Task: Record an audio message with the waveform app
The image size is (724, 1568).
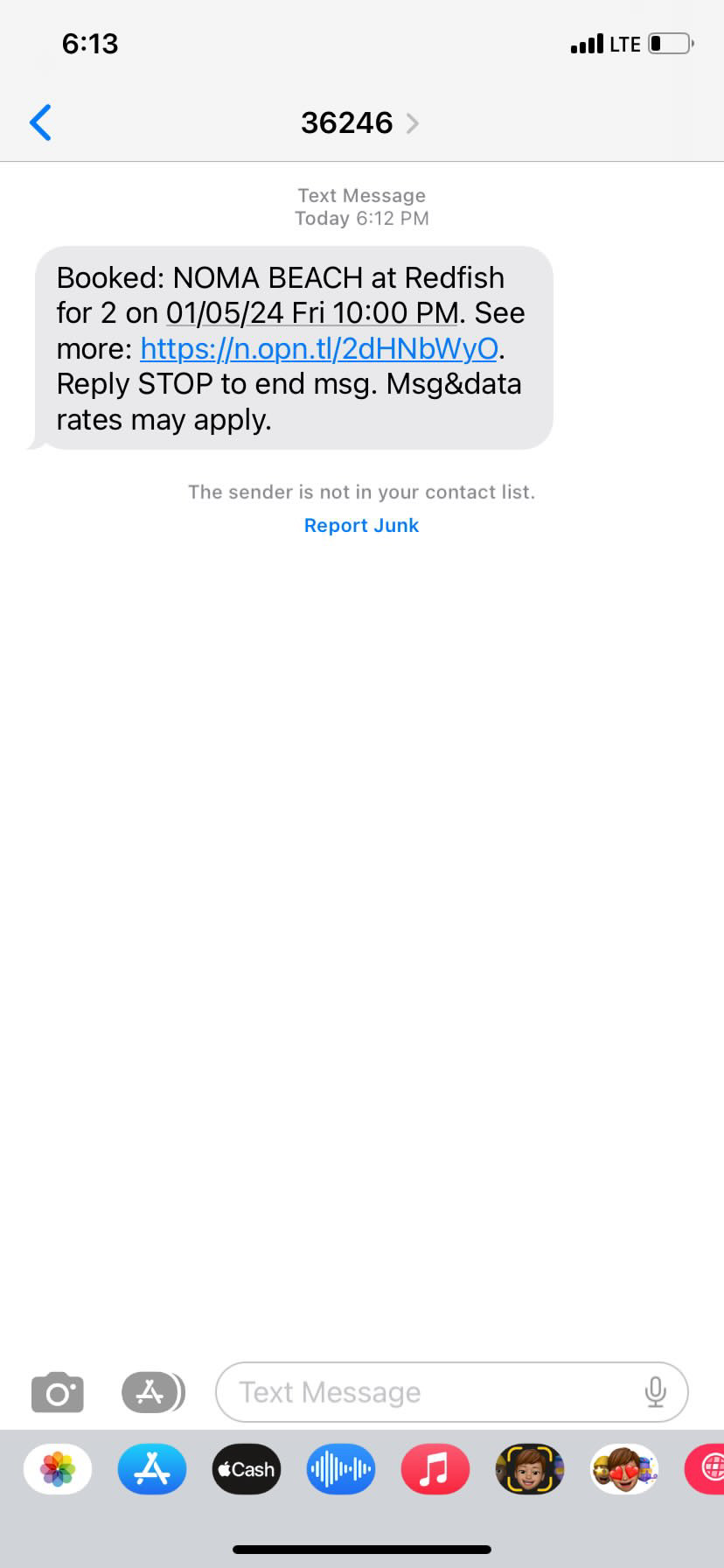Action: (x=341, y=1469)
